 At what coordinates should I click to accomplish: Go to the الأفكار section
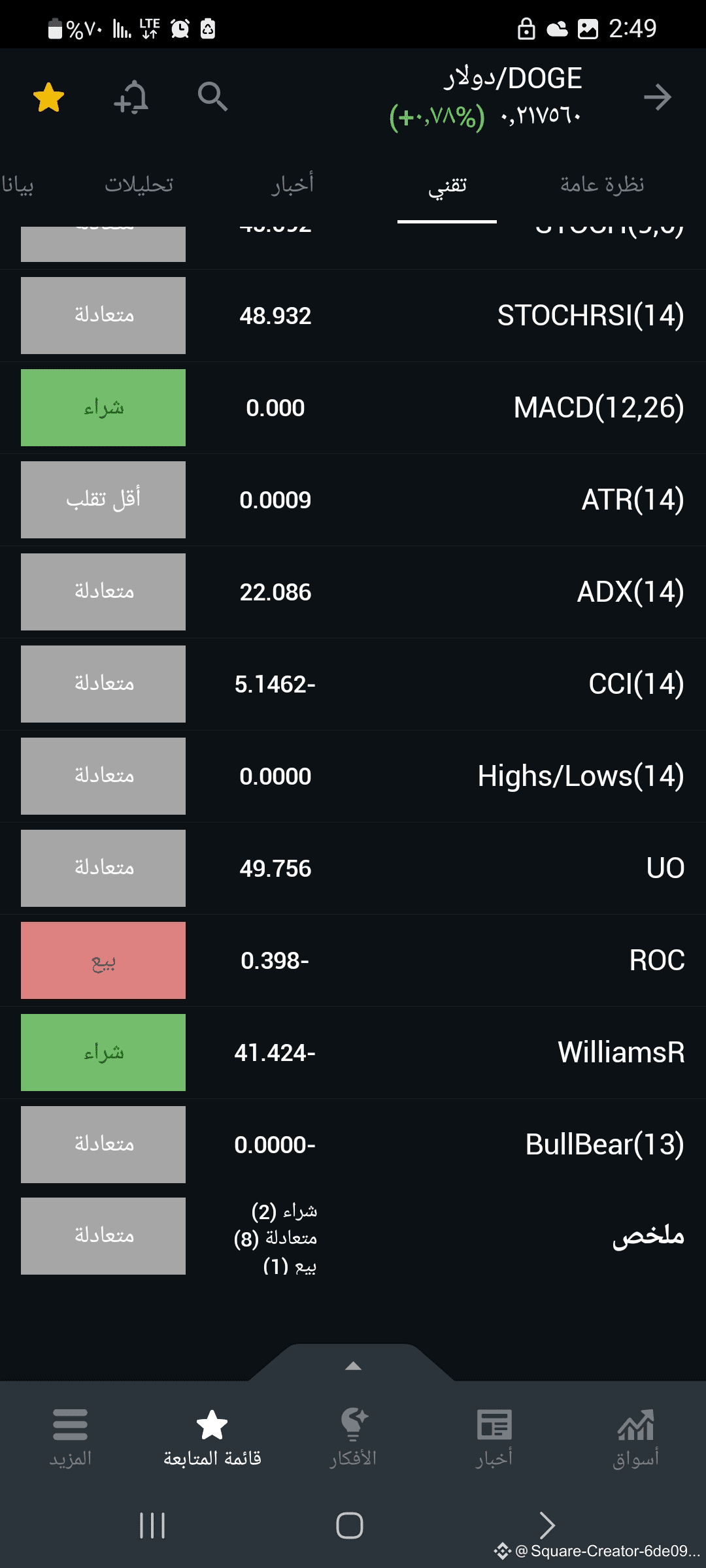pyautogui.click(x=353, y=1439)
